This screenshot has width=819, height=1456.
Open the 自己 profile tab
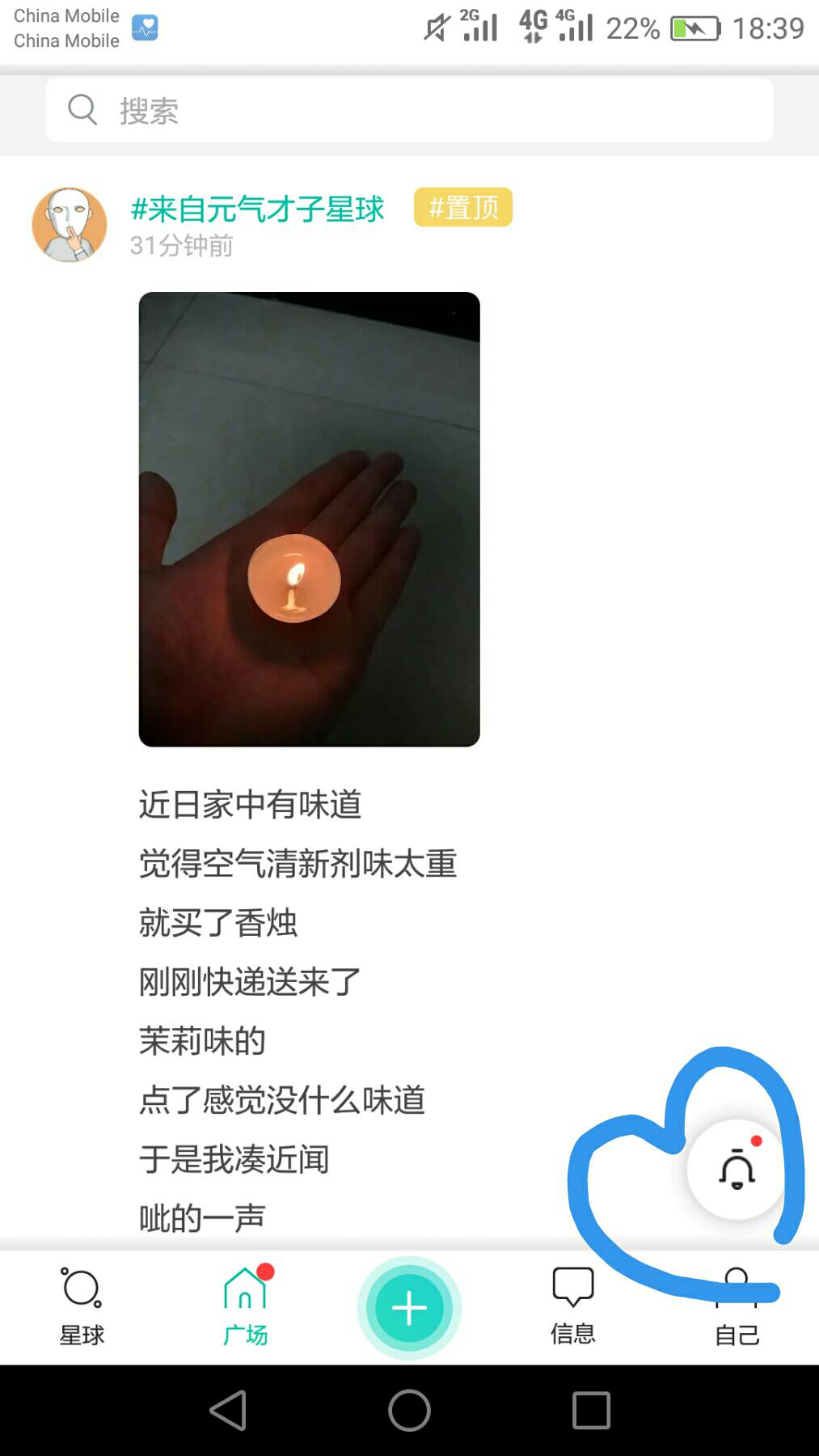click(x=737, y=1307)
